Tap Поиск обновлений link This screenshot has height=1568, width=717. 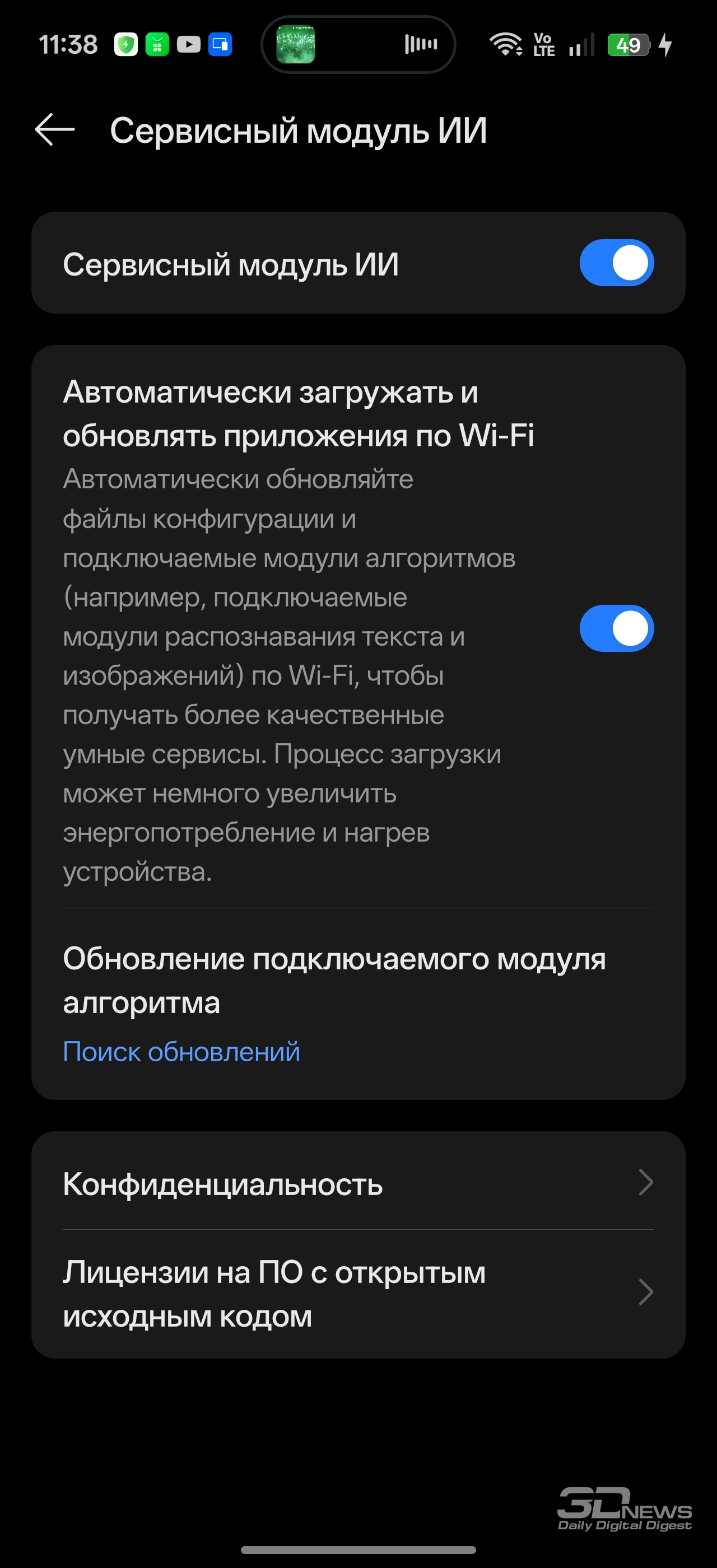tap(181, 1052)
